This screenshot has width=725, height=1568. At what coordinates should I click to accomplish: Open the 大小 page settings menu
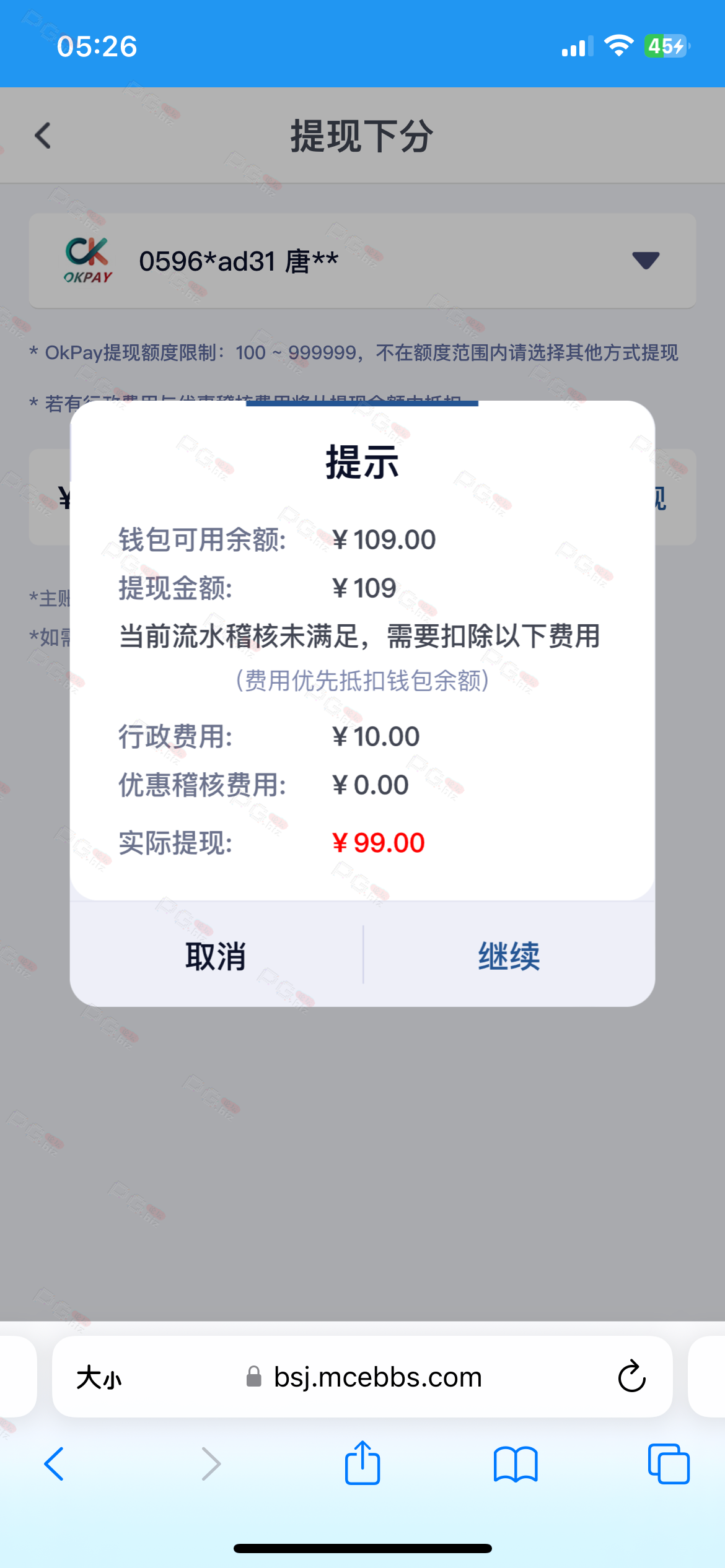click(x=99, y=1378)
